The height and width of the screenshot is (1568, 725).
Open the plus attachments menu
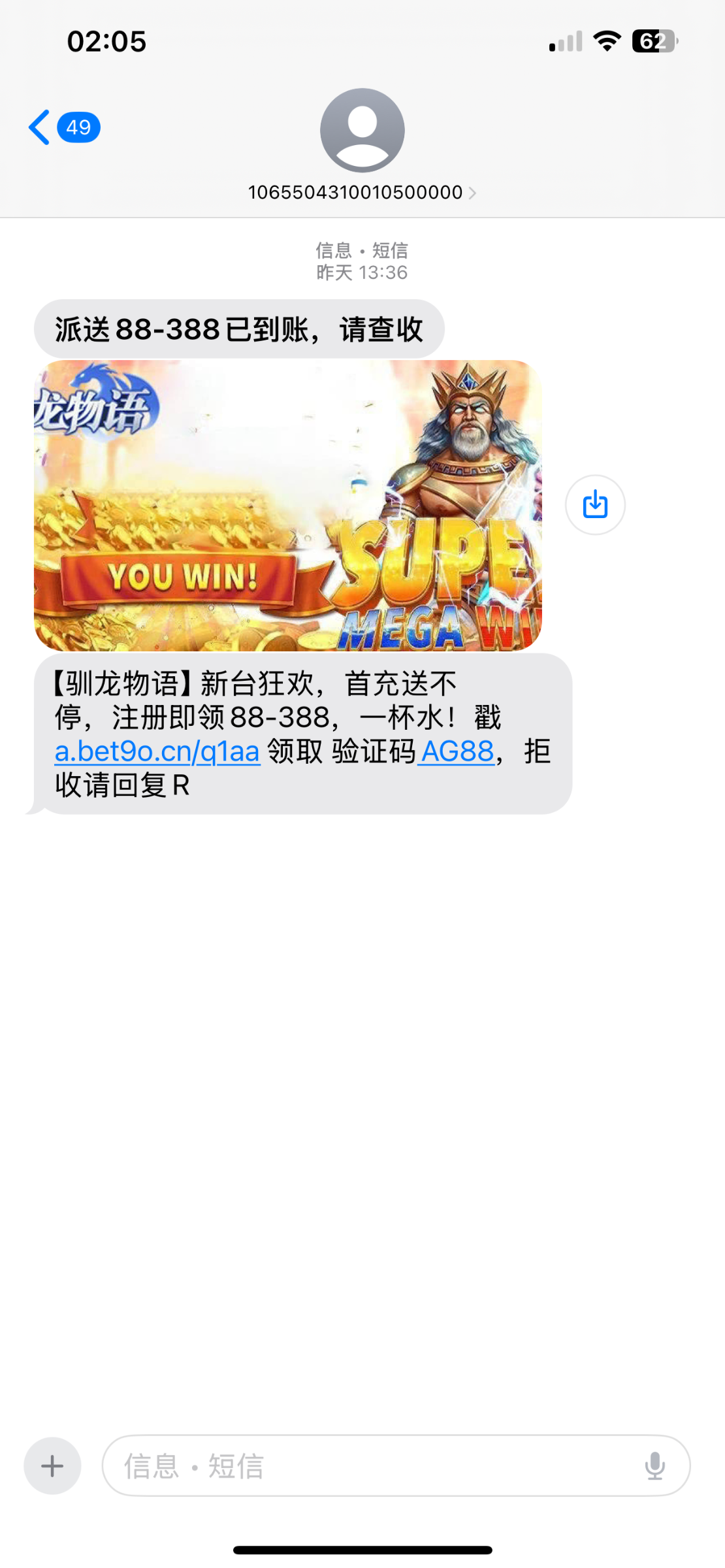click(x=52, y=1466)
